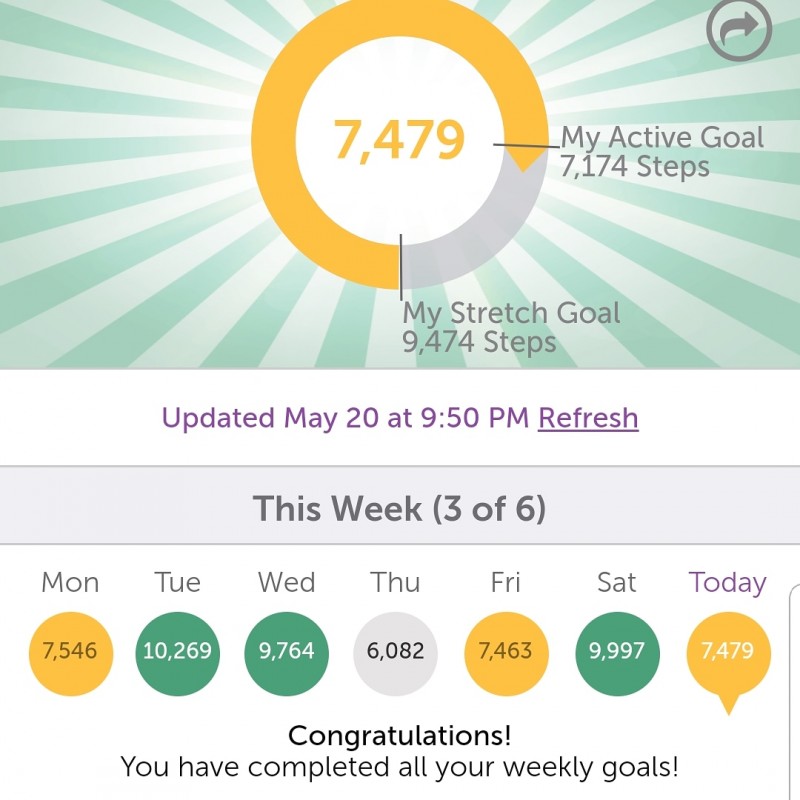The width and height of the screenshot is (800, 800).
Task: Open Saturday's 9,997 steps circle
Action: click(616, 653)
